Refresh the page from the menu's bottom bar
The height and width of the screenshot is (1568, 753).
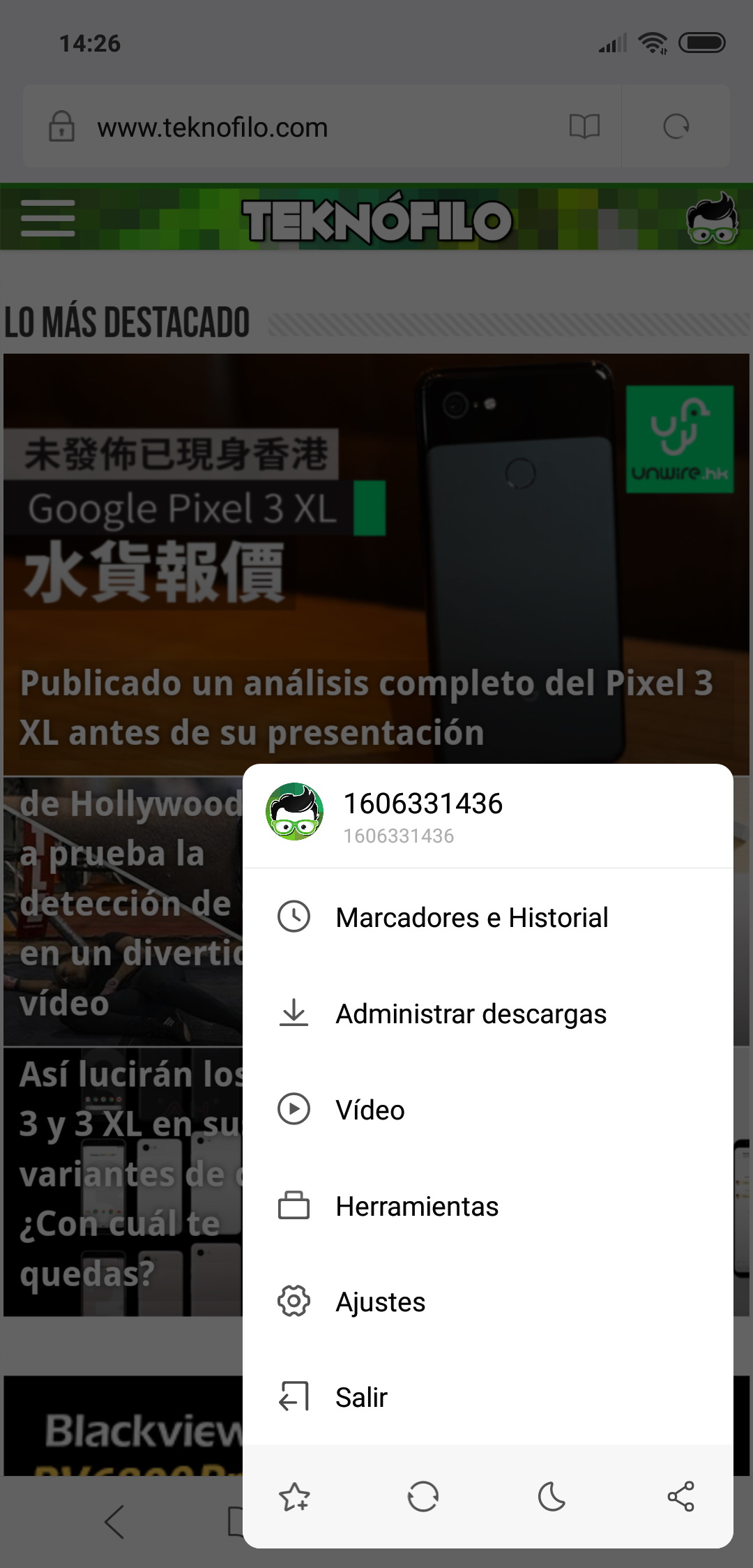point(423,1496)
